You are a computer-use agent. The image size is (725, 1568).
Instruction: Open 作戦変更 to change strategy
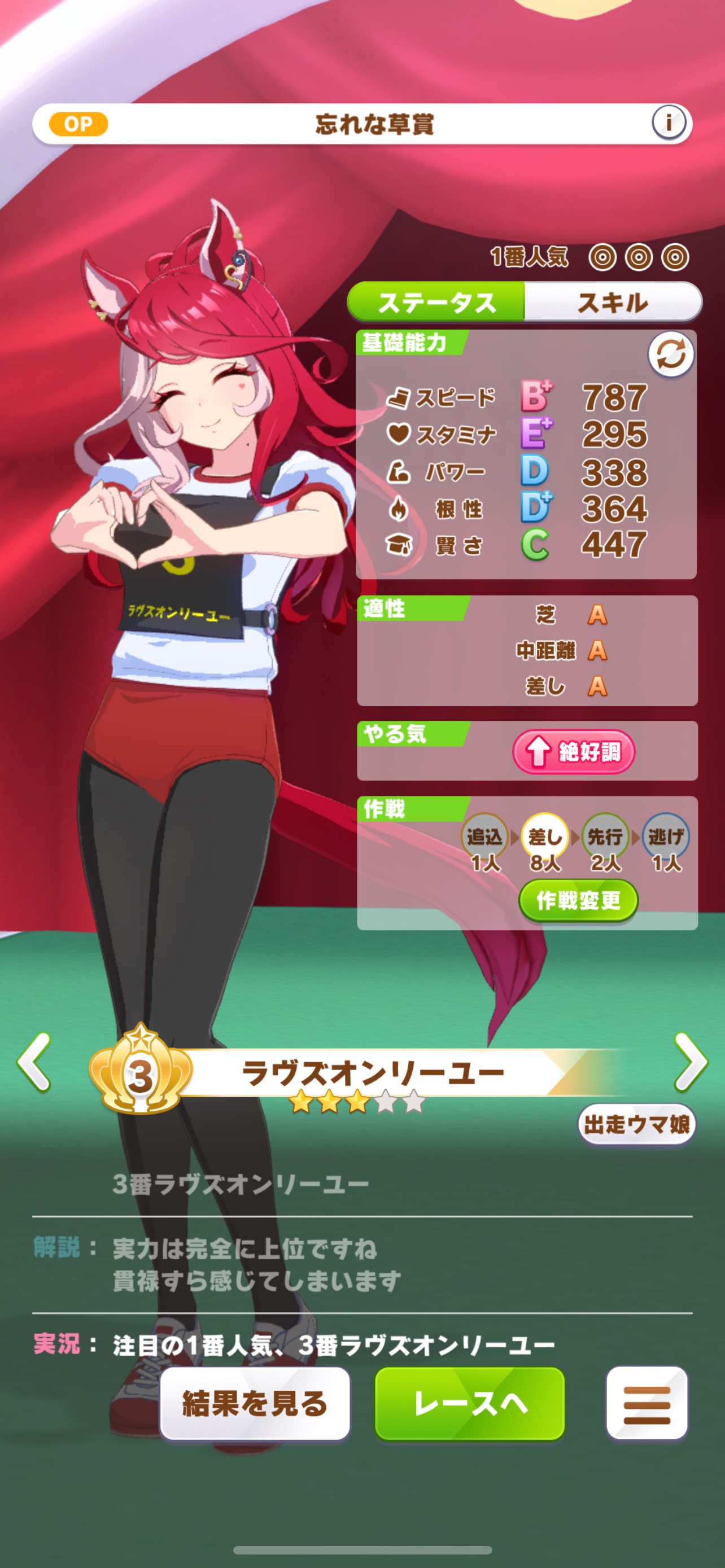click(x=578, y=900)
